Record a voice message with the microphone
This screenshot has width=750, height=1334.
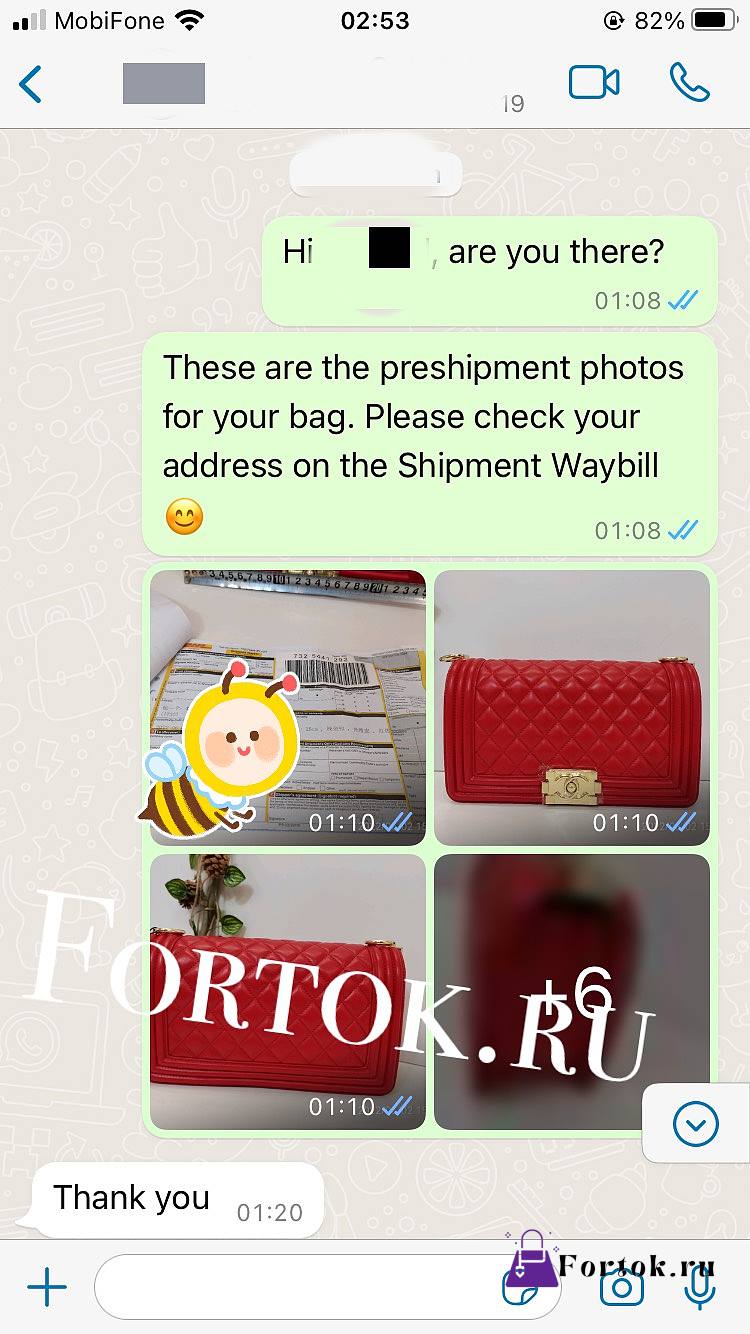click(700, 1288)
